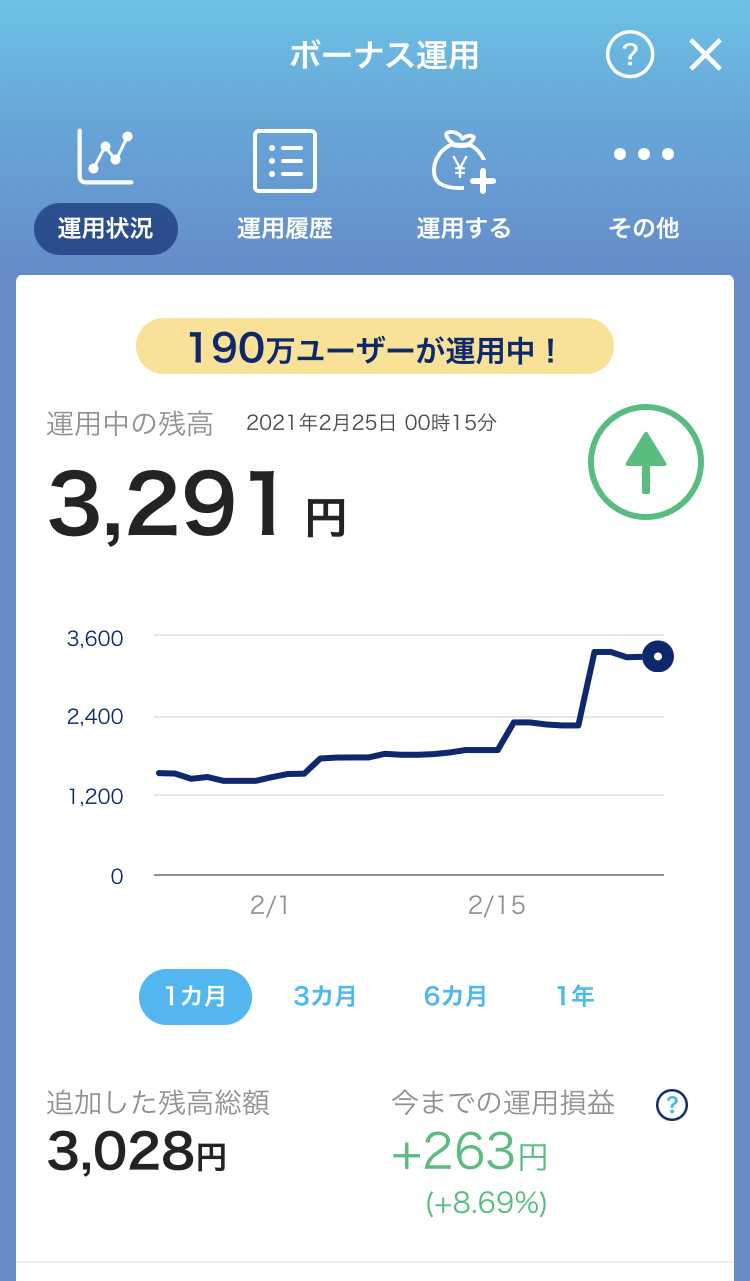Close the ボーナス運用 screen
750x1281 pixels.
pos(705,55)
